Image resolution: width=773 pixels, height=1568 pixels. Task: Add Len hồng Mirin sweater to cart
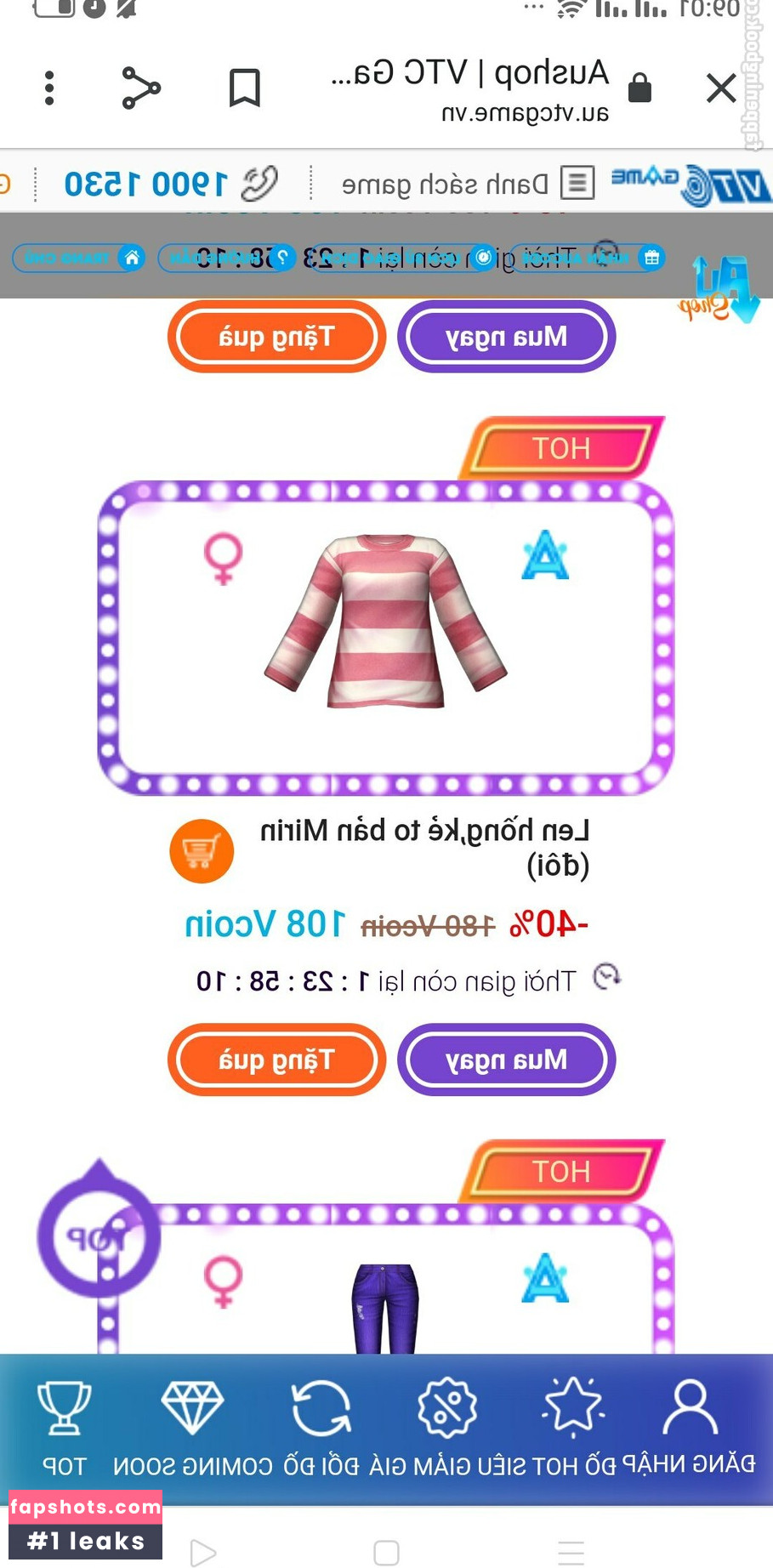pyautogui.click(x=202, y=850)
